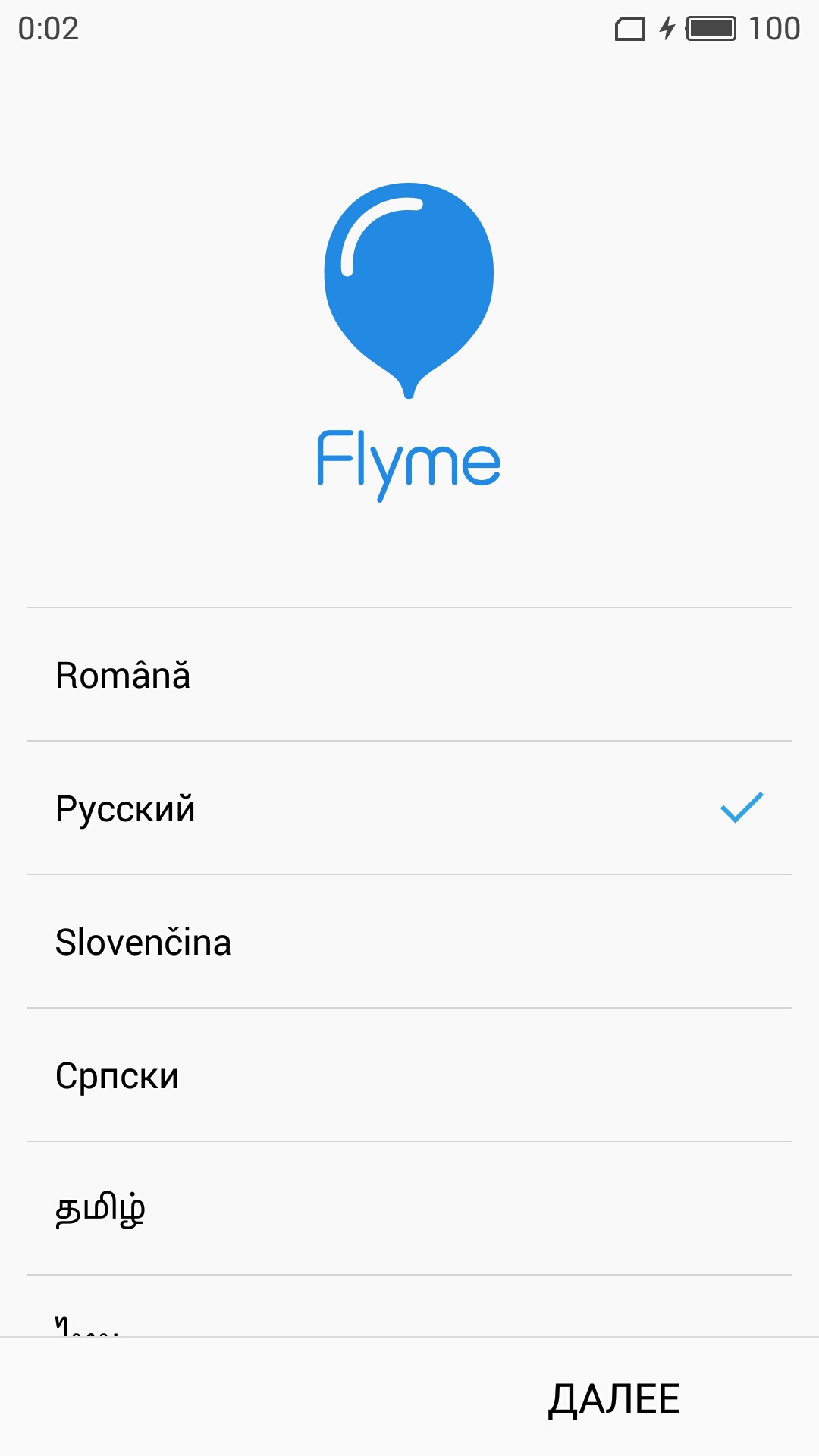Select Română as the language
The width and height of the screenshot is (819, 1456).
[409, 675]
